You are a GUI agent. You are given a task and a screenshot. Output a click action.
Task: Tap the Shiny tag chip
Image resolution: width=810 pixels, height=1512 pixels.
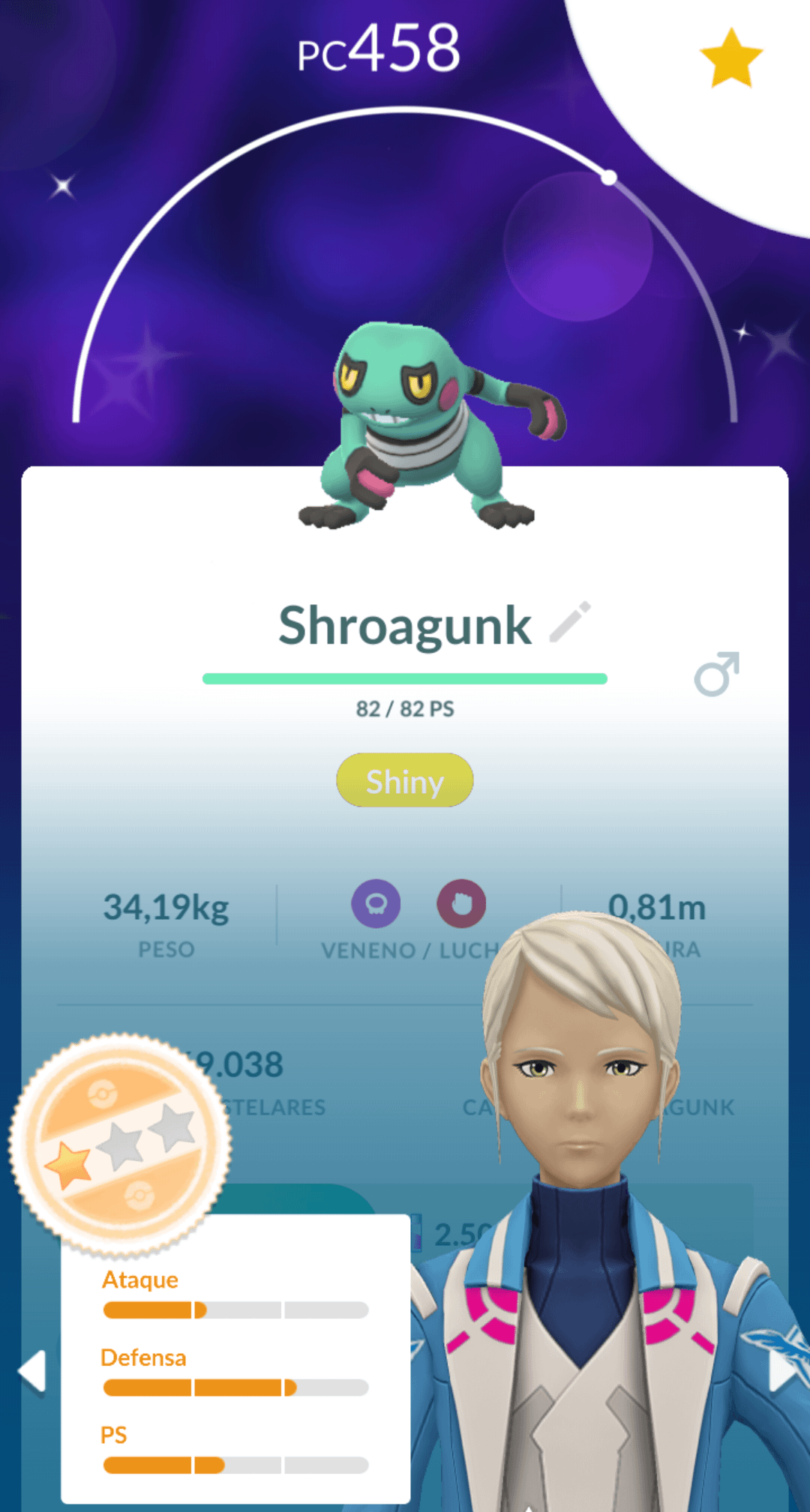click(x=404, y=780)
